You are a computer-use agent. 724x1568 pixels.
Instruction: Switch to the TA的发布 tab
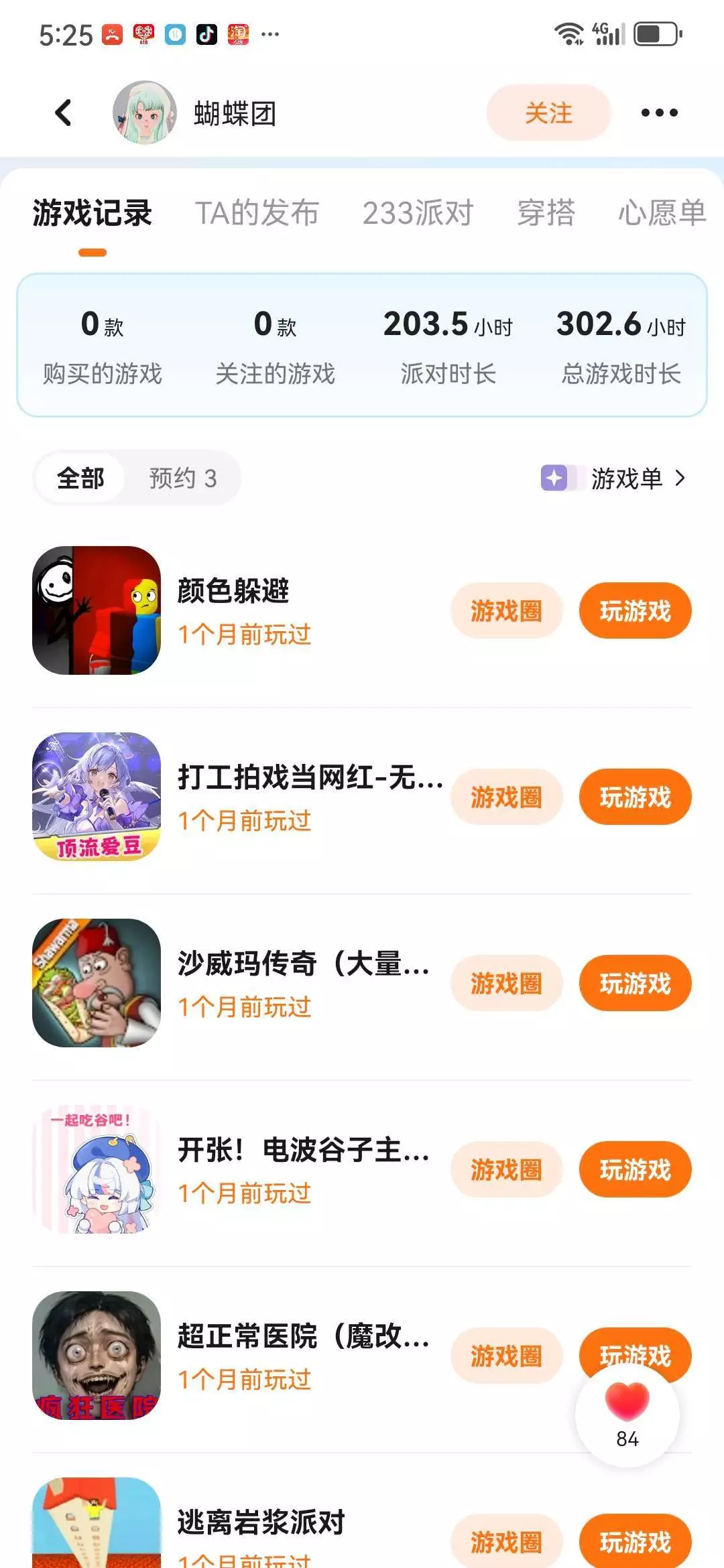click(x=257, y=213)
